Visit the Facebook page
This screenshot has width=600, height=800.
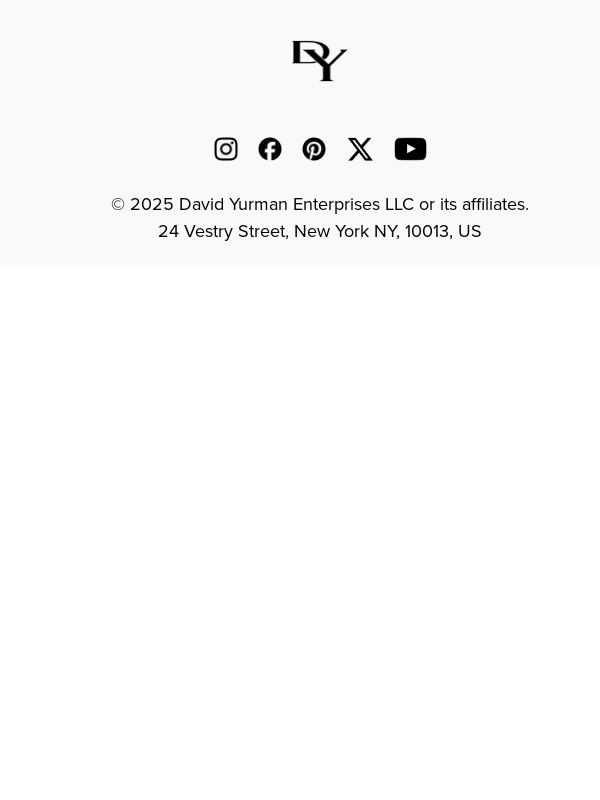(270, 149)
